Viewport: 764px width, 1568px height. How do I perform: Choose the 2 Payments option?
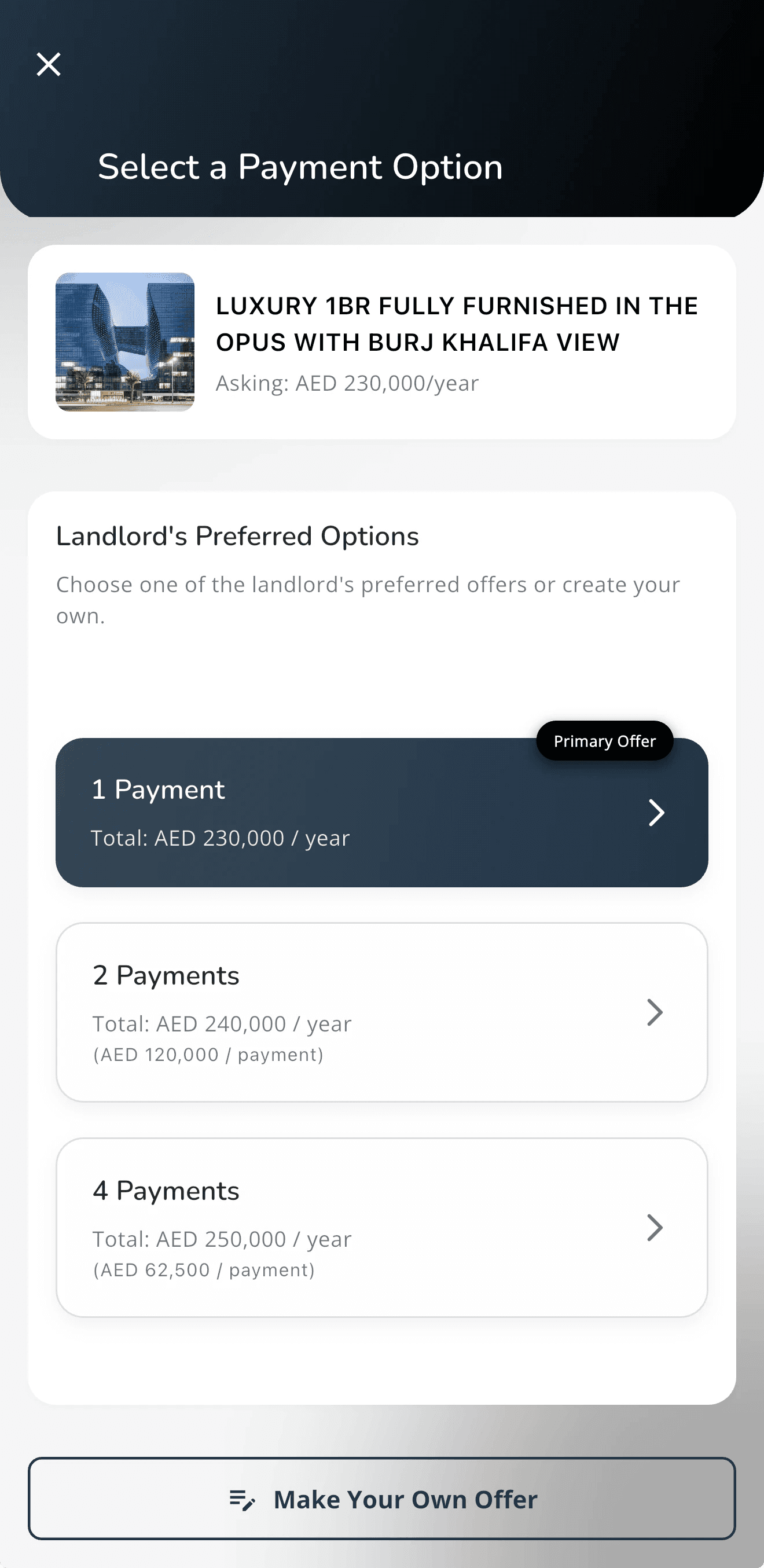pos(381,1012)
